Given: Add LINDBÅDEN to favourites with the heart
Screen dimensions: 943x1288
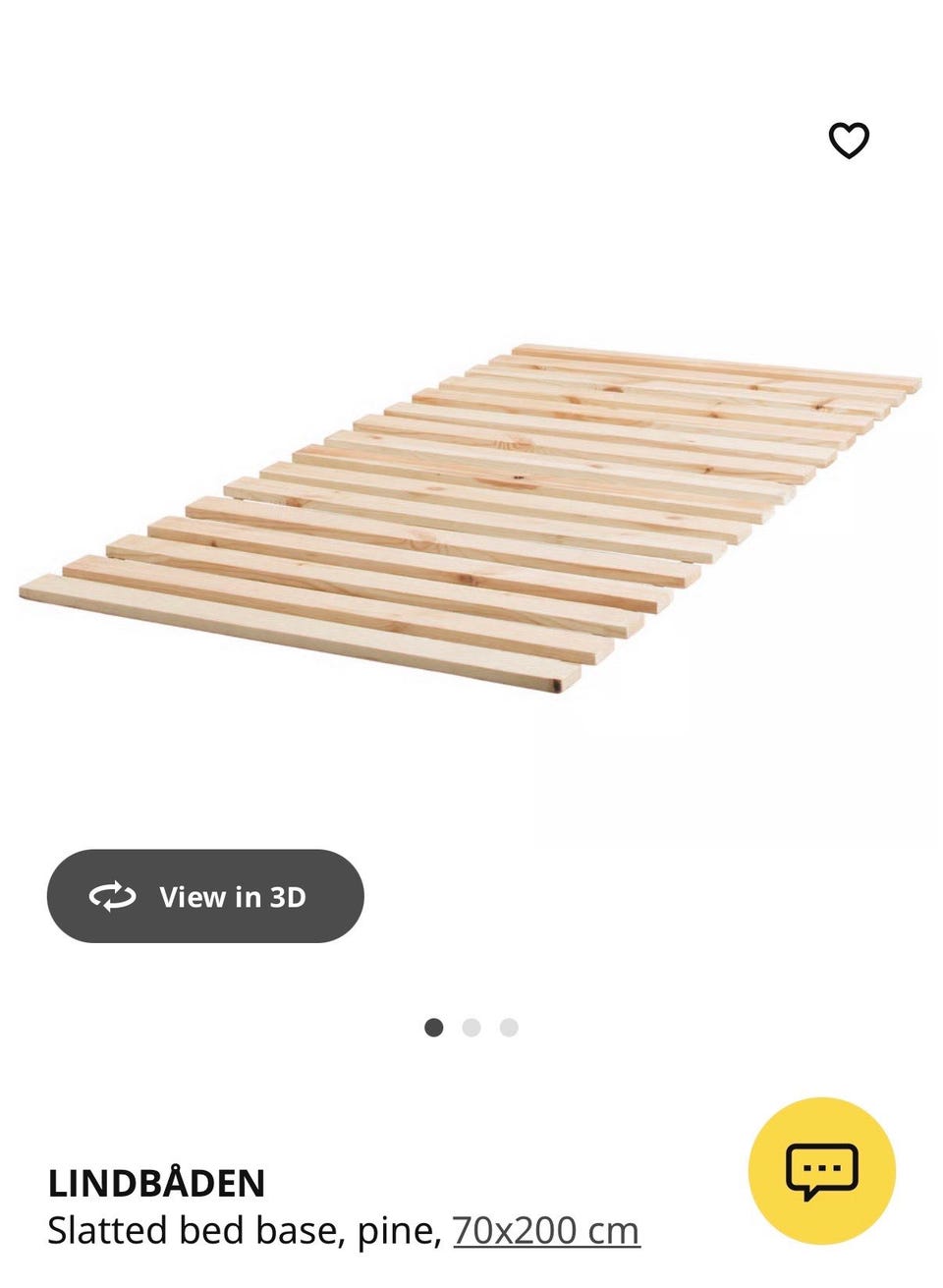Looking at the screenshot, I should pyautogui.click(x=849, y=140).
